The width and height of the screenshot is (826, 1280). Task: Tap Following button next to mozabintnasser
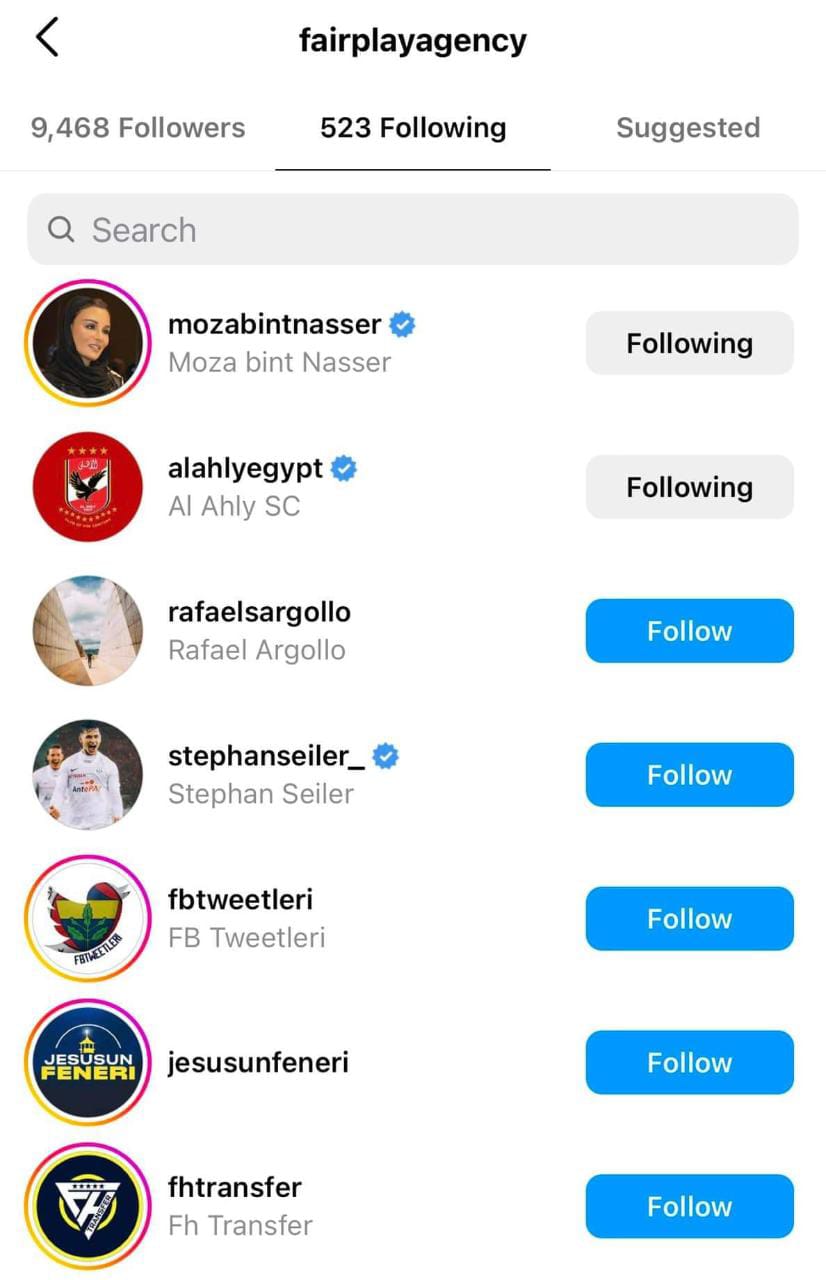coord(689,343)
